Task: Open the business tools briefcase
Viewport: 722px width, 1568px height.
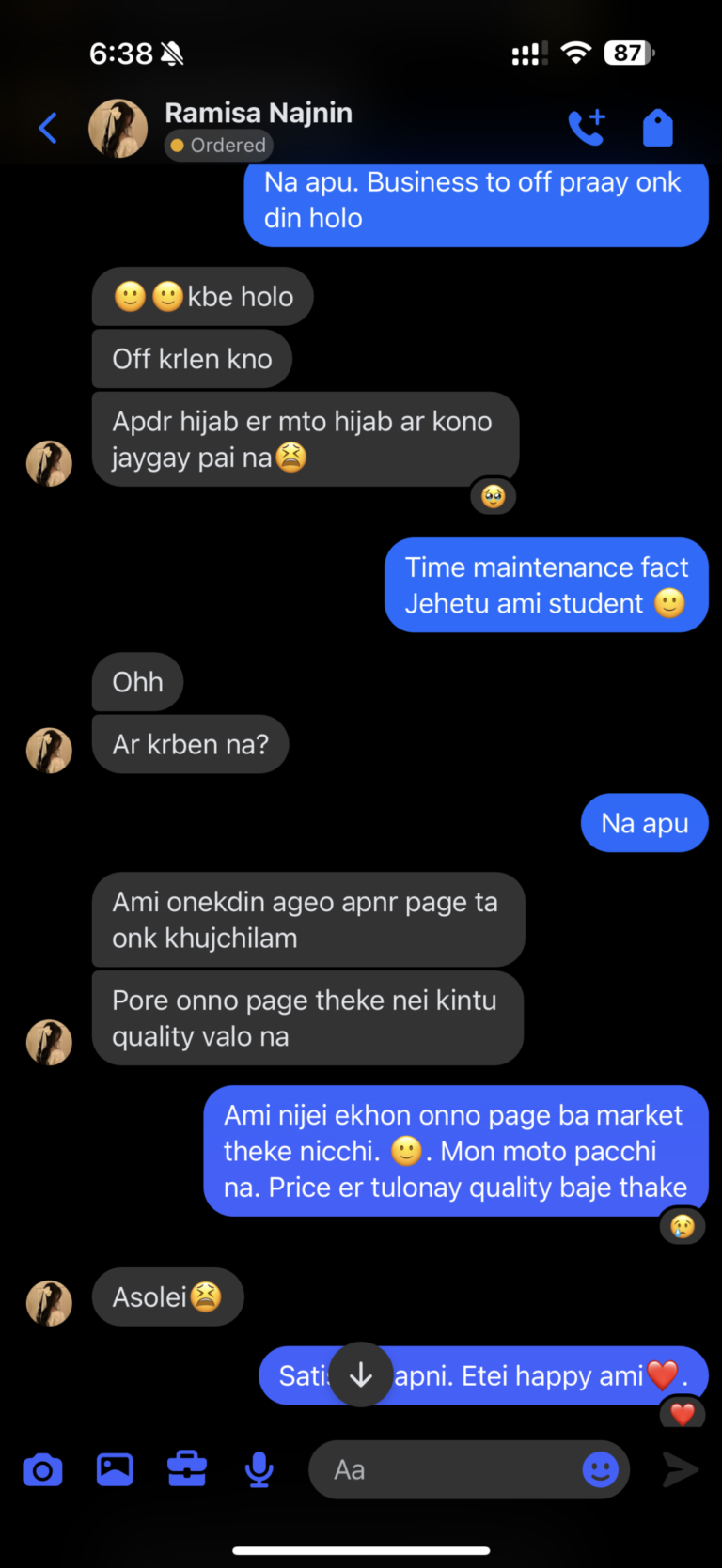Action: coord(187,1469)
